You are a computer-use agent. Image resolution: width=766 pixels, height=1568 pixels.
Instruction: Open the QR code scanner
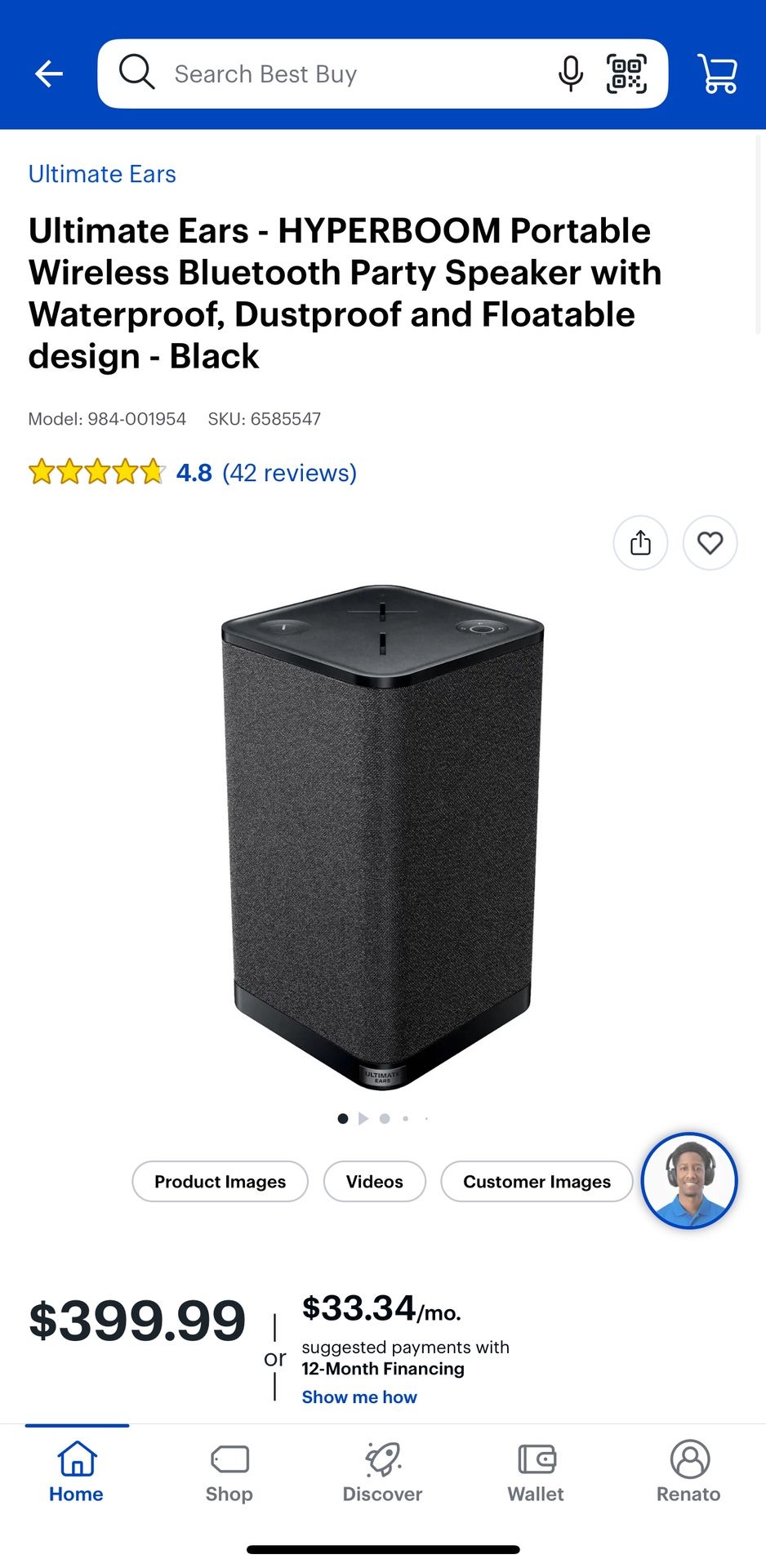pos(626,73)
